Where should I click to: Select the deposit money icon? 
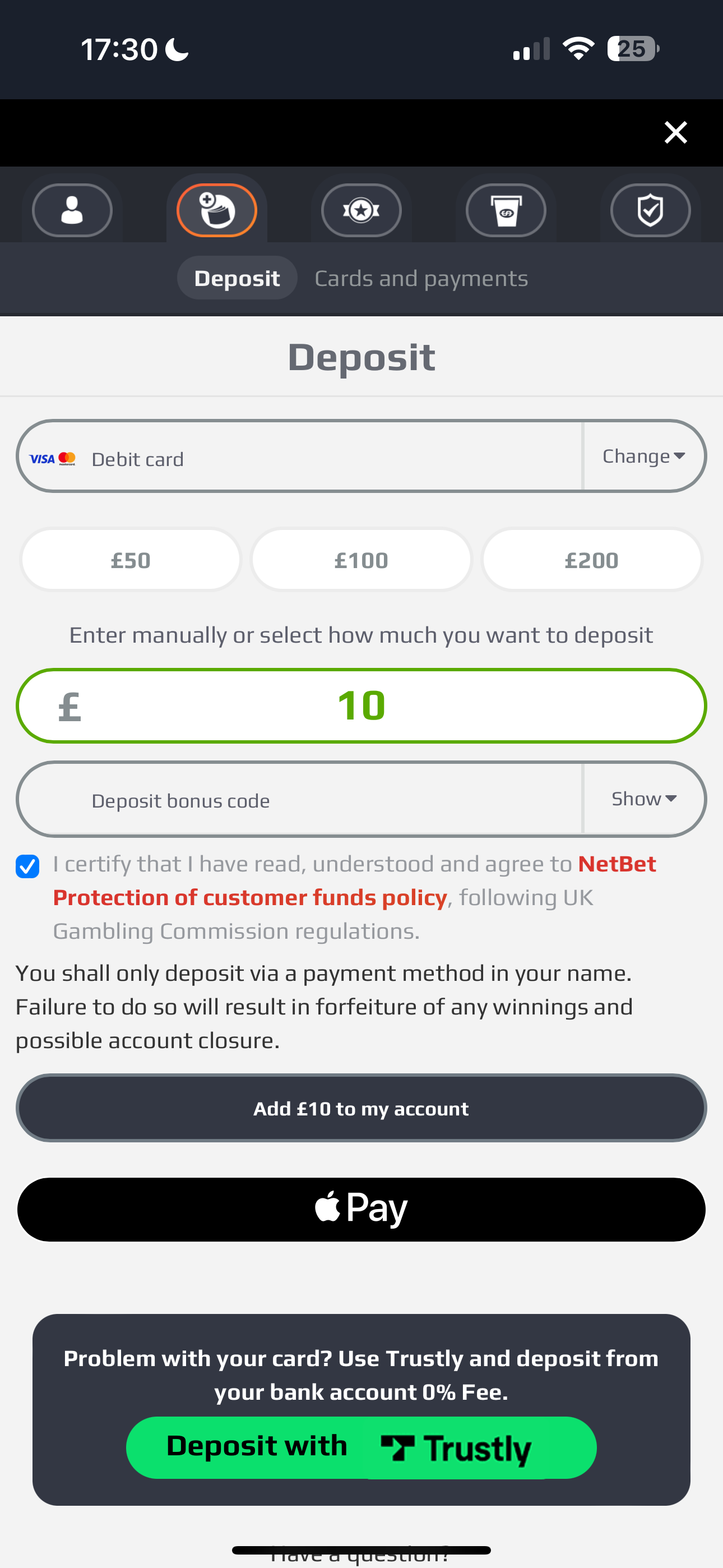217,210
